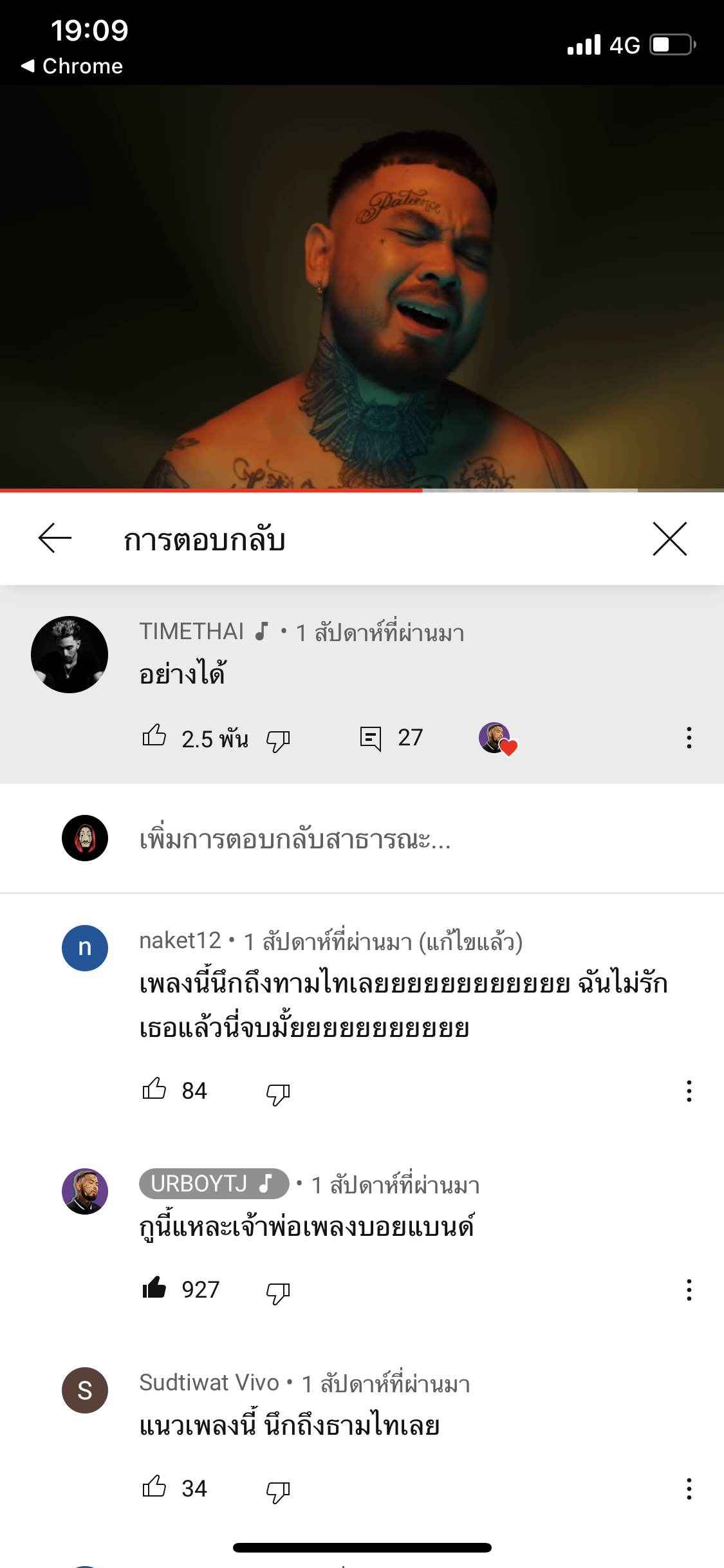Viewport: 724px width, 1568px height.
Task: Open TIMETHAI's channel avatar
Action: coord(70,655)
